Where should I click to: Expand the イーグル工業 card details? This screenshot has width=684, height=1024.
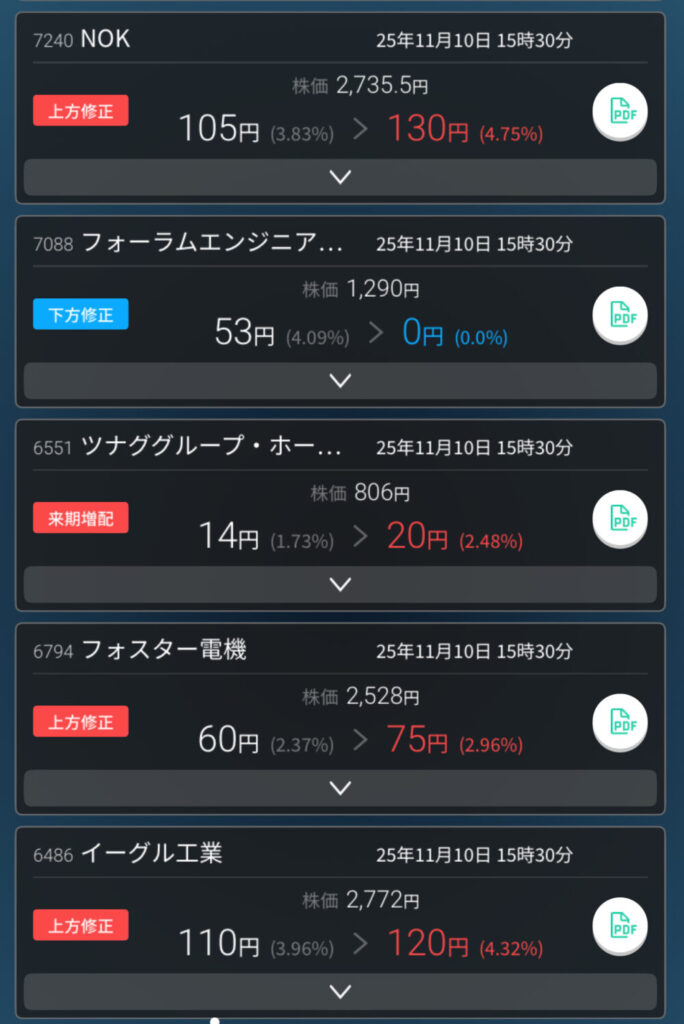click(340, 992)
